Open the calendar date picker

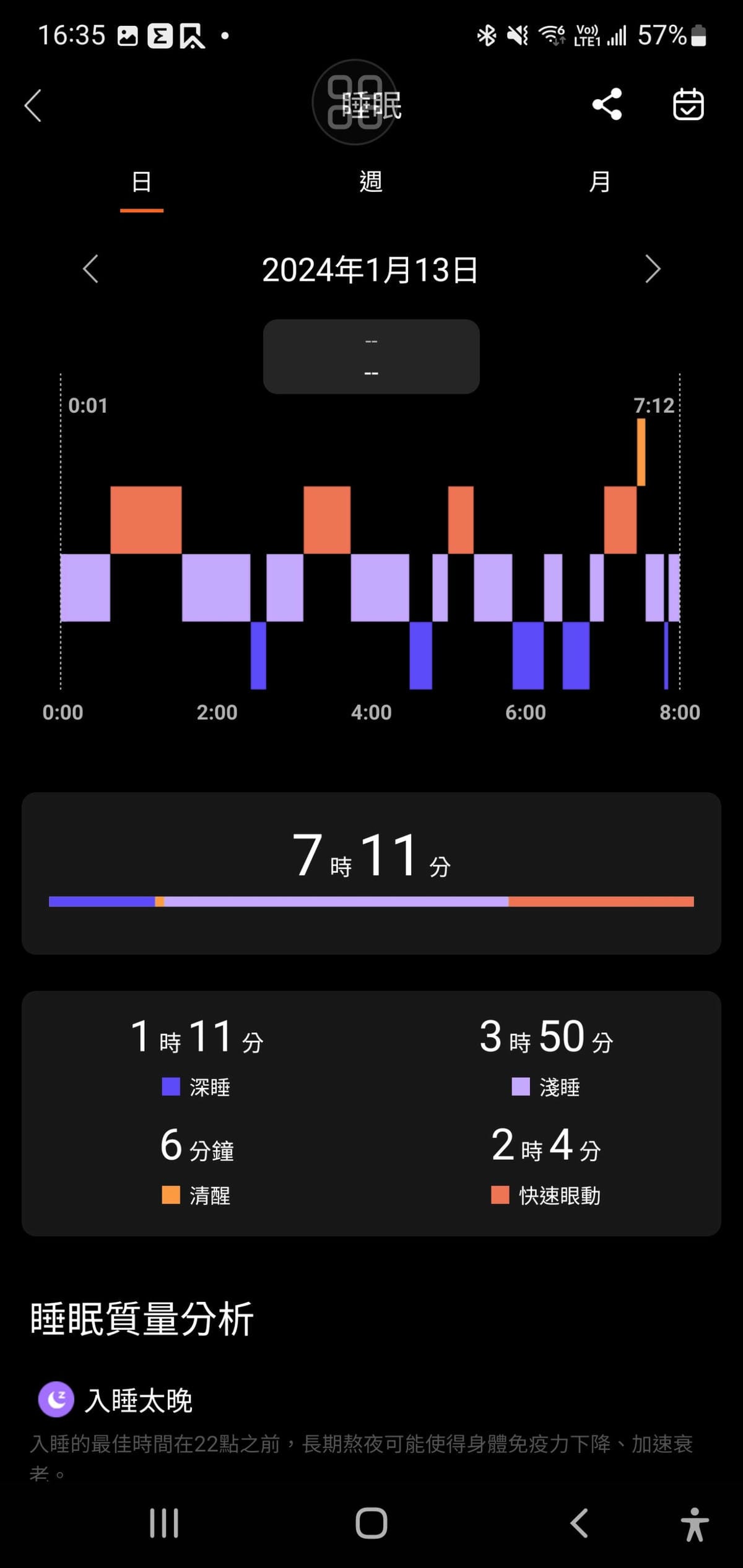(x=689, y=104)
